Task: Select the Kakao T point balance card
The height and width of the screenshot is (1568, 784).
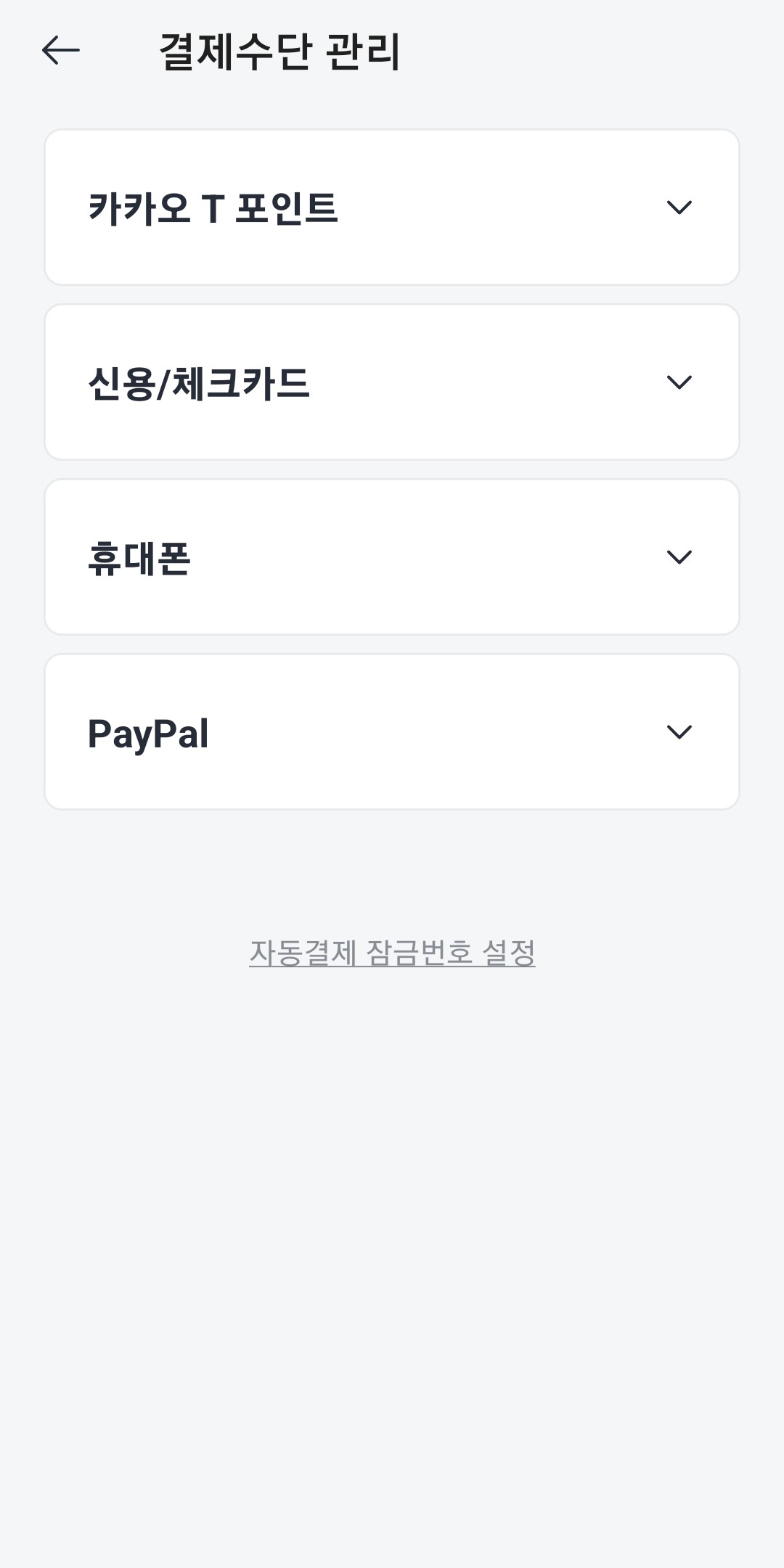Action: pyautogui.click(x=392, y=207)
